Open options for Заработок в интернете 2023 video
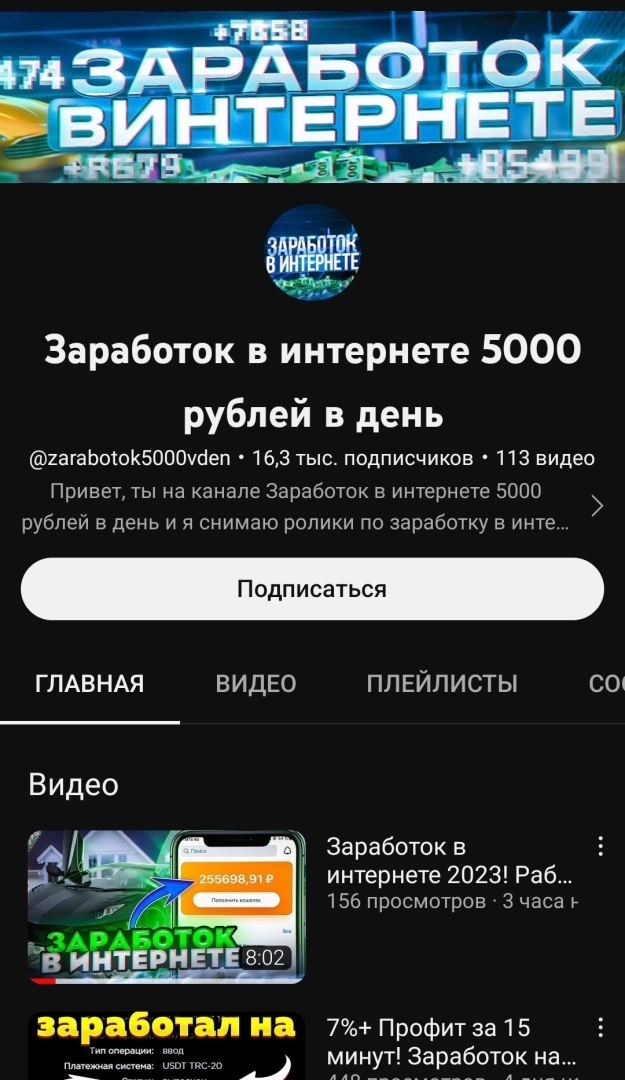625x1080 pixels. click(x=600, y=847)
